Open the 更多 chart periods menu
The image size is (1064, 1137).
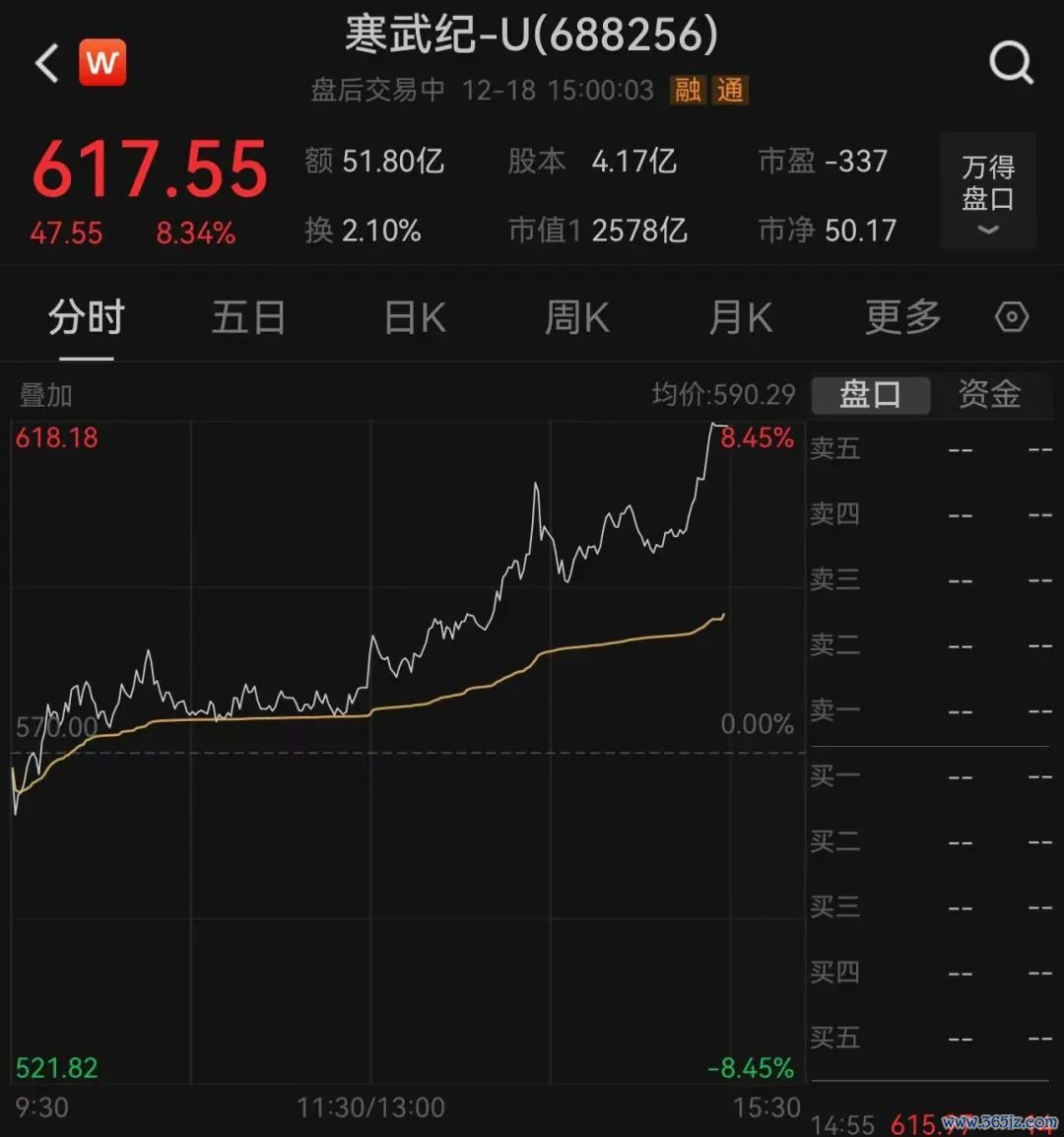pos(902,318)
